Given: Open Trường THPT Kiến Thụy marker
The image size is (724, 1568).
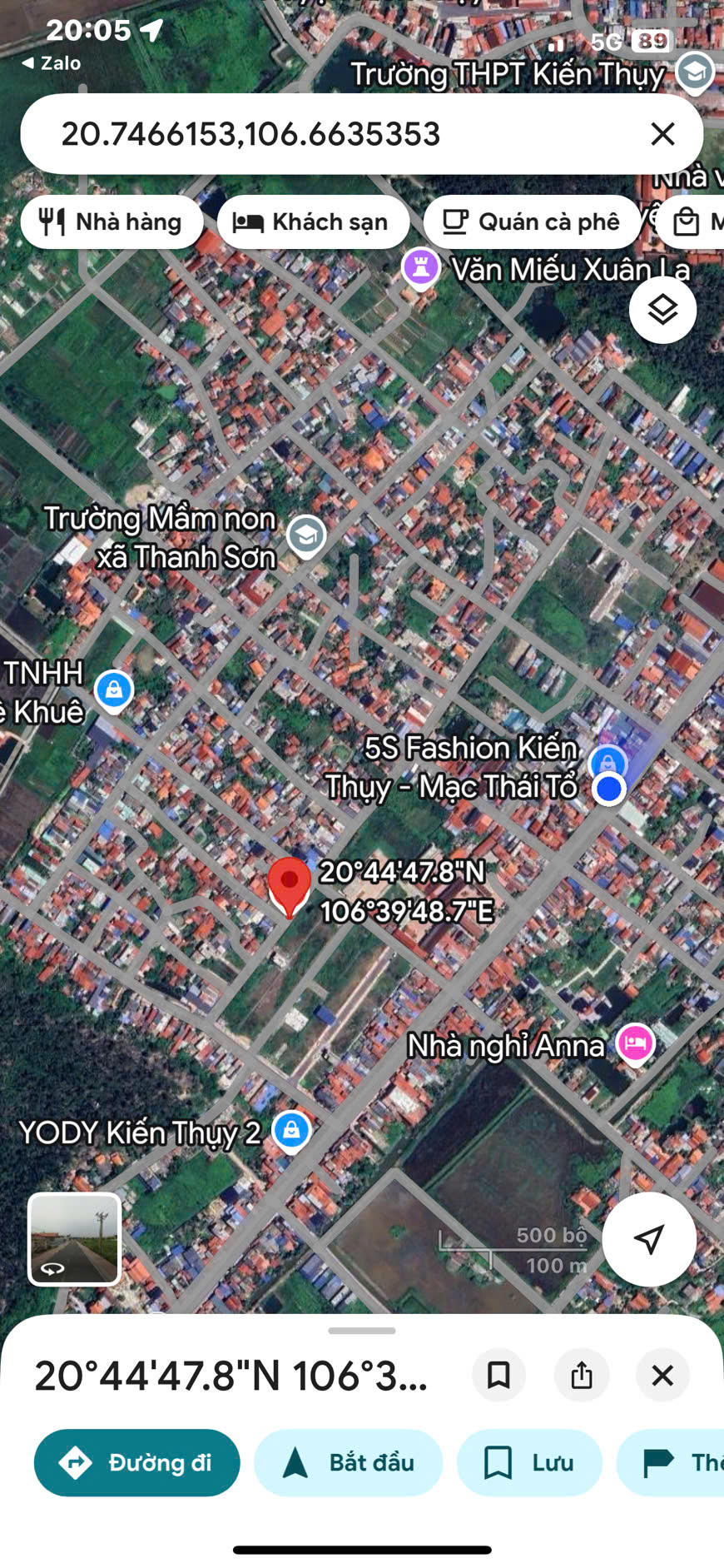Looking at the screenshot, I should click(x=694, y=72).
